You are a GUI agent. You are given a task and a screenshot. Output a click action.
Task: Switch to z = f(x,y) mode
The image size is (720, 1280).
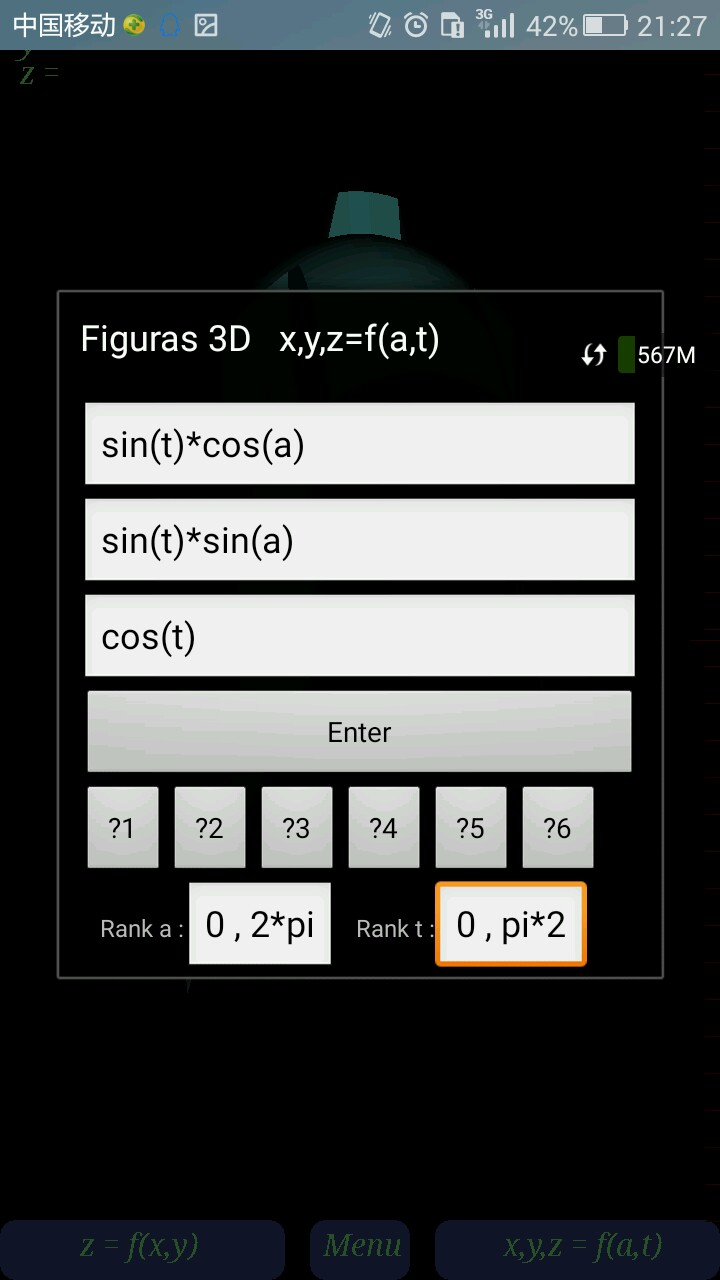tap(140, 1246)
